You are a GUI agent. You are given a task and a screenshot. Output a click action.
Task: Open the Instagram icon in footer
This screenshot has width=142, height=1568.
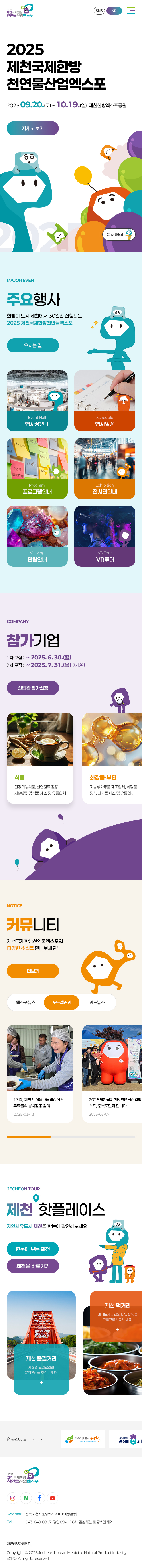[x=12, y=1498]
